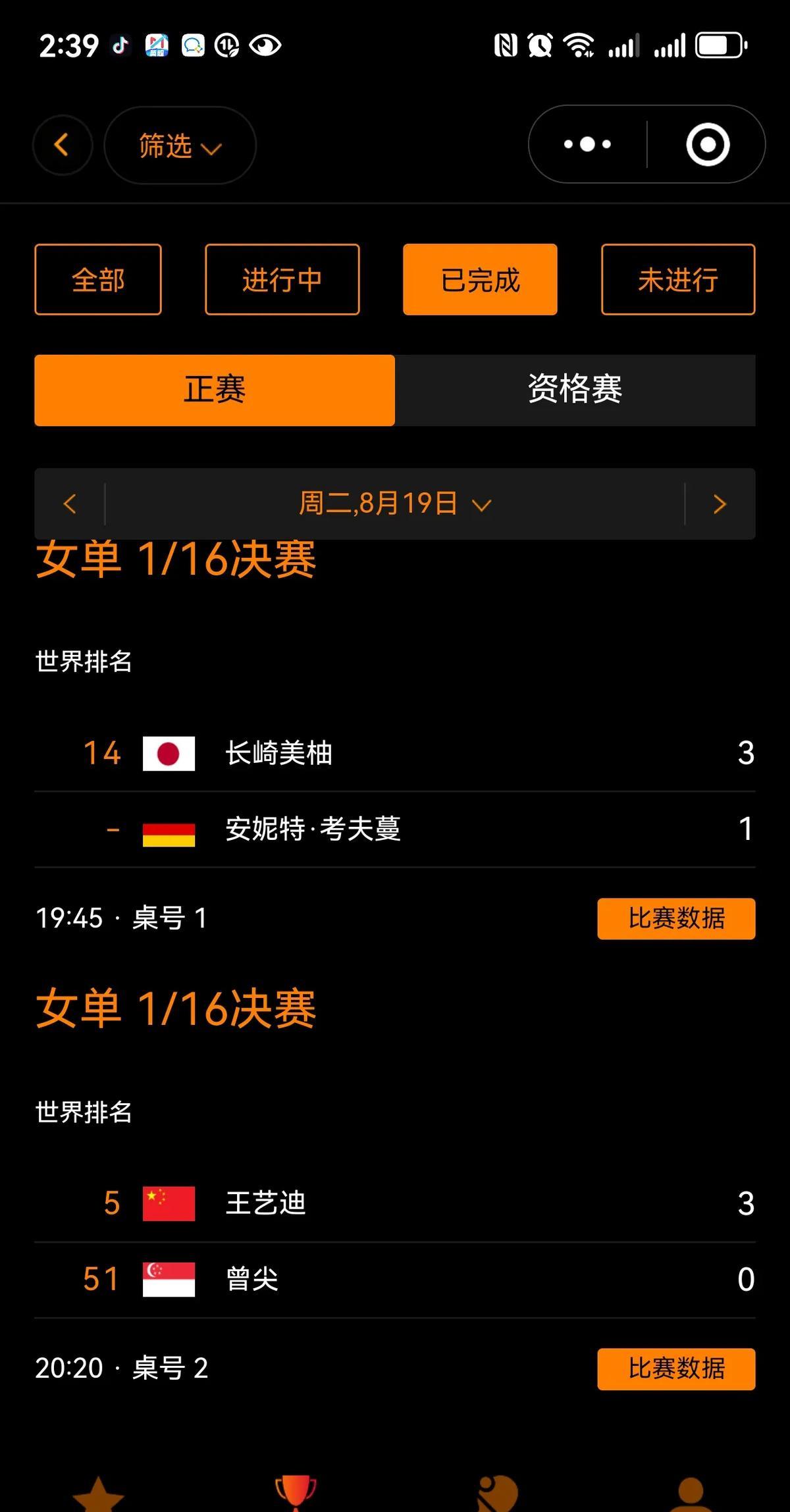The height and width of the screenshot is (1512, 790).
Task: Open the 筛选 filter dropdown
Action: click(x=180, y=145)
